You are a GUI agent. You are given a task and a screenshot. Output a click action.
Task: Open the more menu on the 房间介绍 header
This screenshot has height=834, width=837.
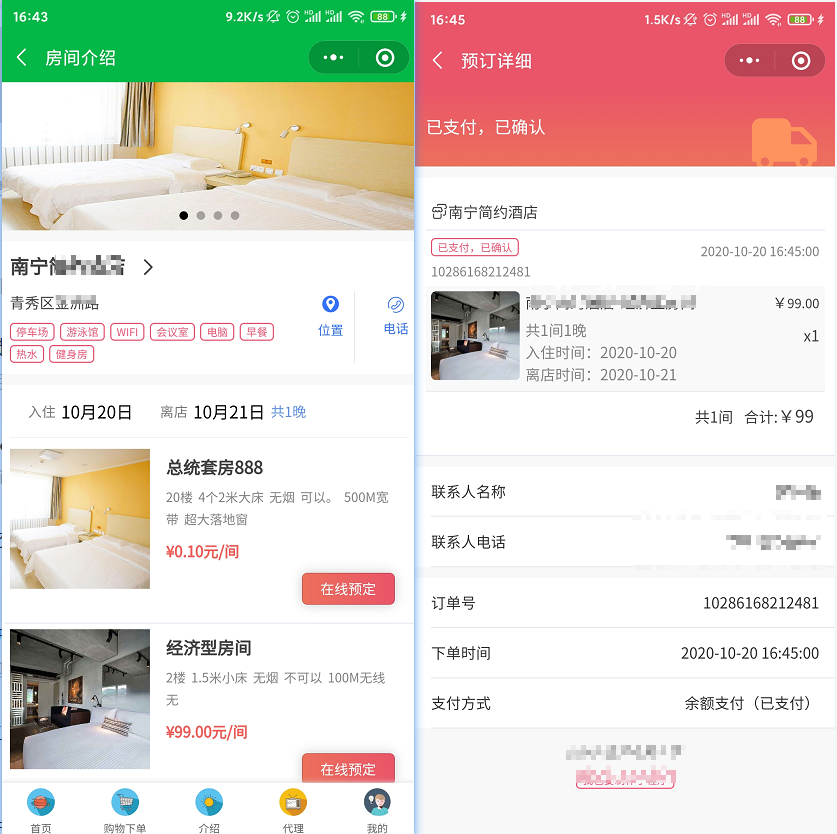pos(334,58)
